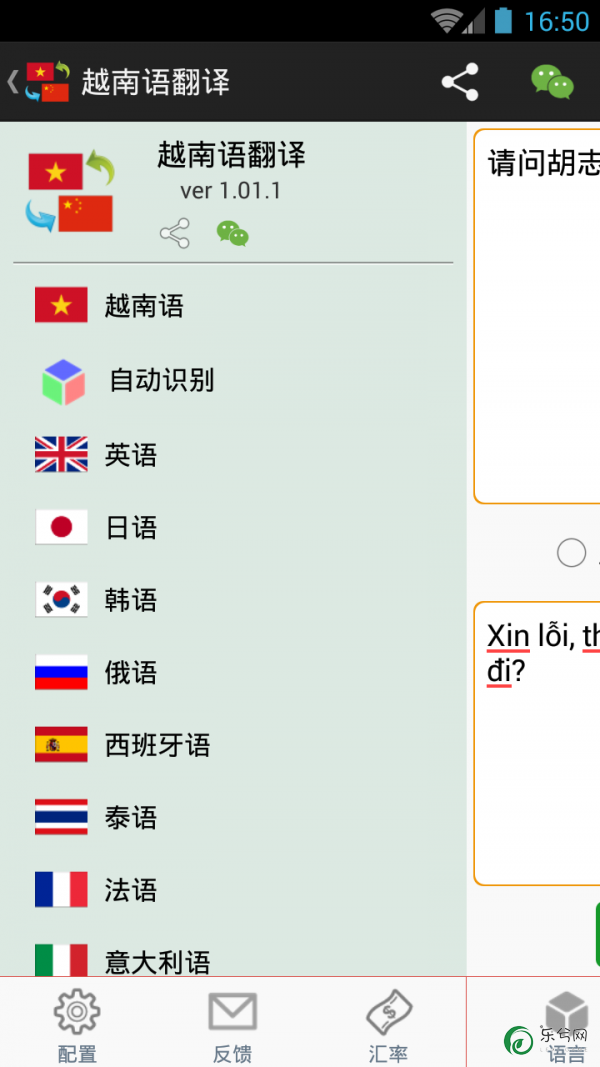The width and height of the screenshot is (600, 1067).
Task: Open the 反馈 feedback tab
Action: tap(232, 1025)
